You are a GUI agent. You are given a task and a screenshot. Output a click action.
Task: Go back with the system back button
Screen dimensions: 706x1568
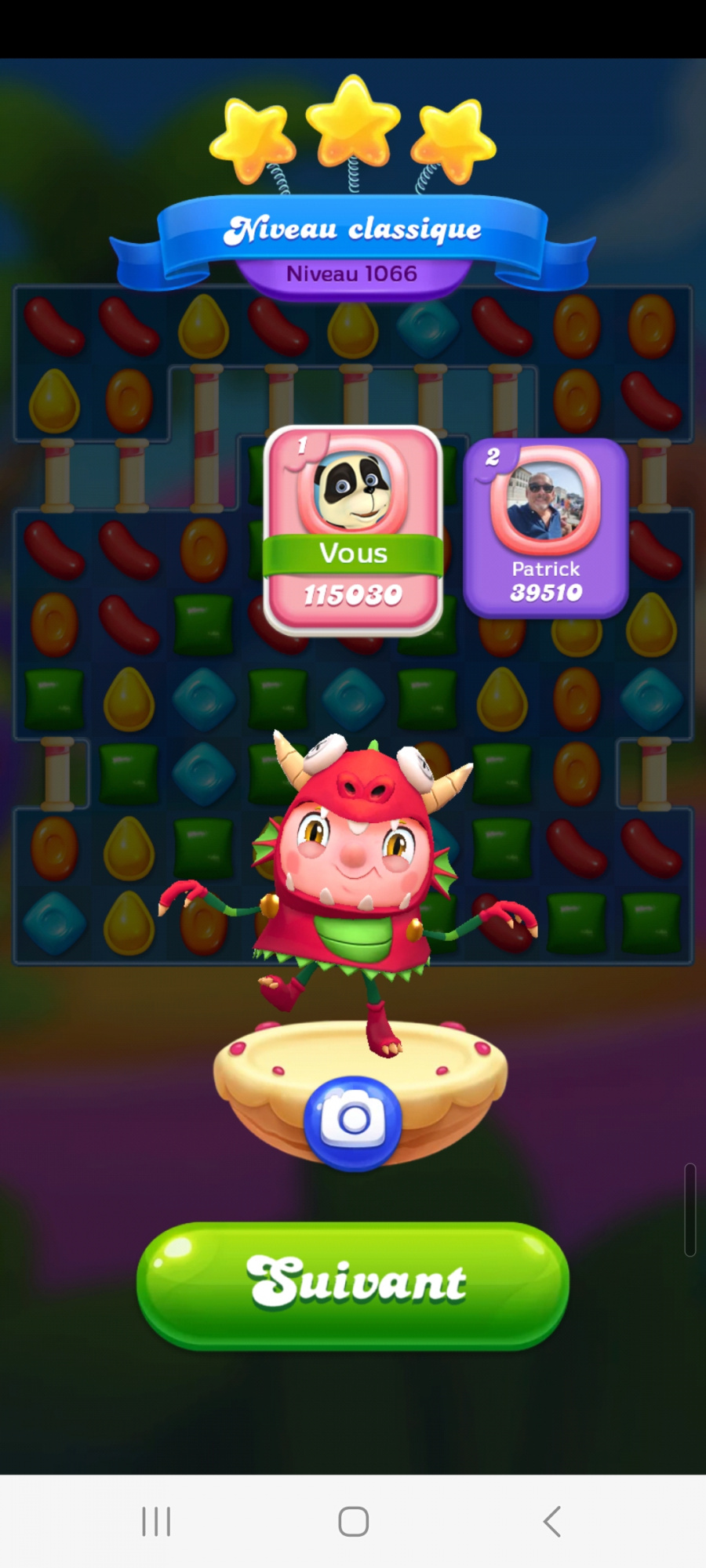(x=551, y=1522)
